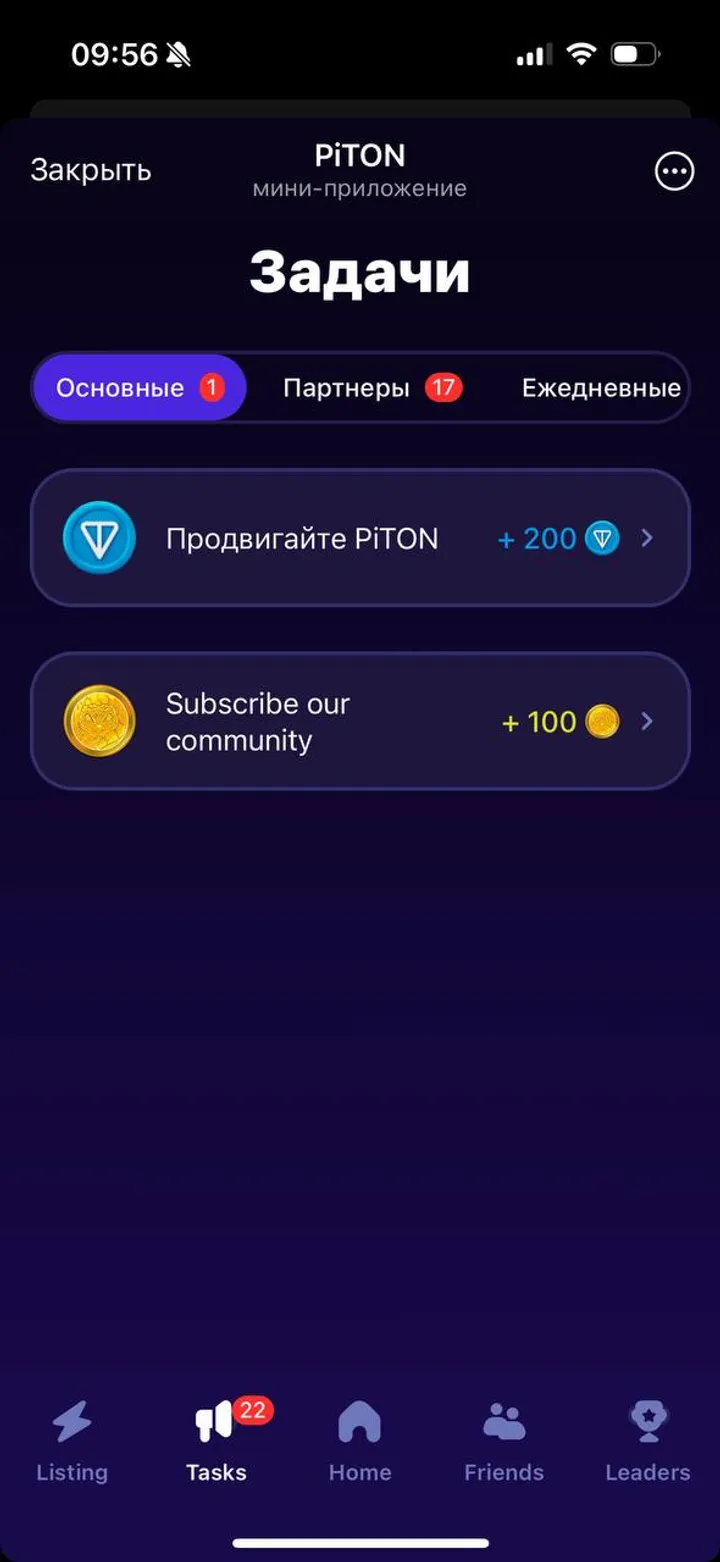The width and height of the screenshot is (720, 1562).
Task: Tap the +200 TON reward label
Action: [535, 538]
